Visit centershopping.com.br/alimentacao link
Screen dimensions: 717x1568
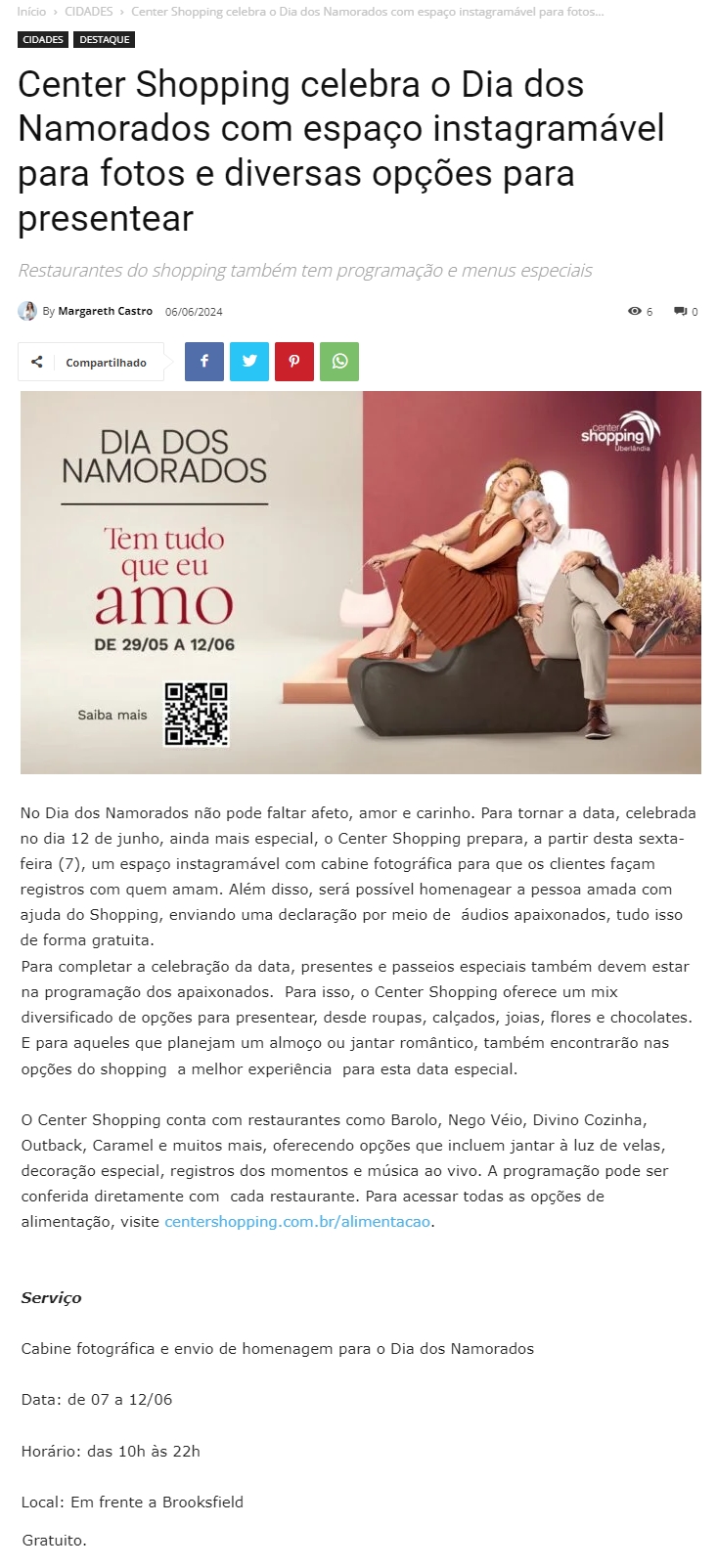pos(297,1222)
